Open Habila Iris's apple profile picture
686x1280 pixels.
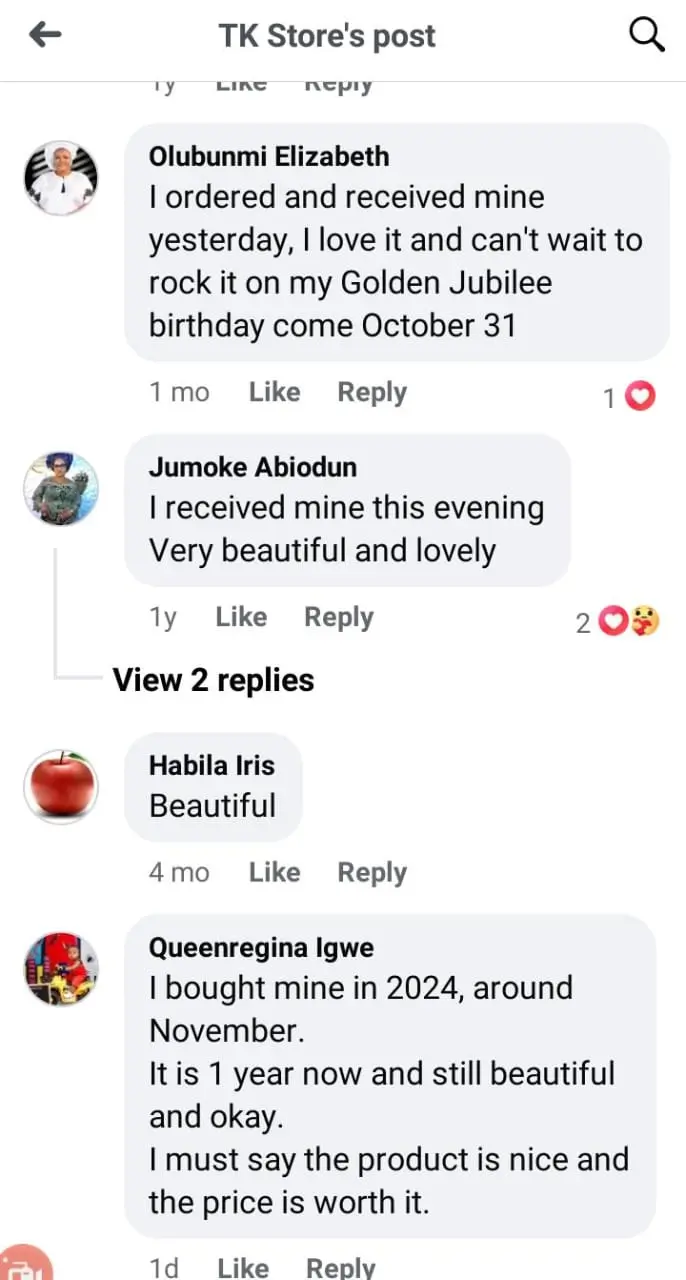pos(61,786)
